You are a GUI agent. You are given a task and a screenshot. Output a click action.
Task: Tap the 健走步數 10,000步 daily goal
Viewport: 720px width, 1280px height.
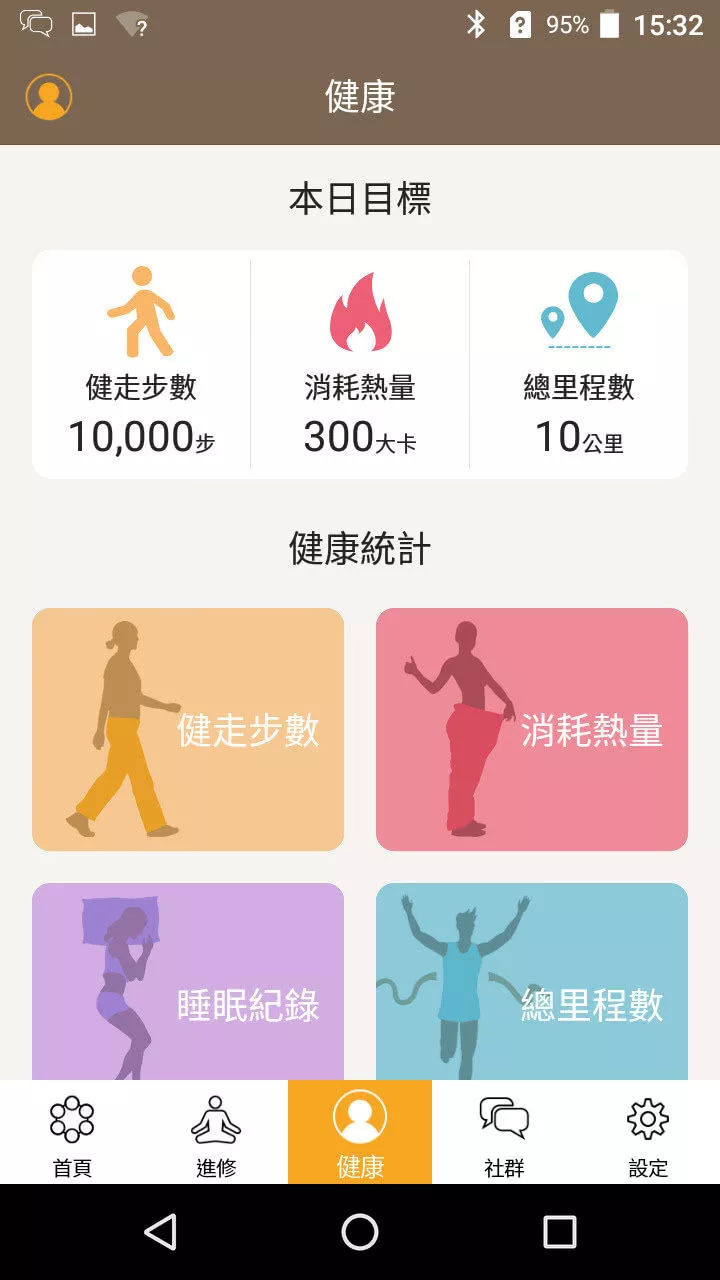141,365
